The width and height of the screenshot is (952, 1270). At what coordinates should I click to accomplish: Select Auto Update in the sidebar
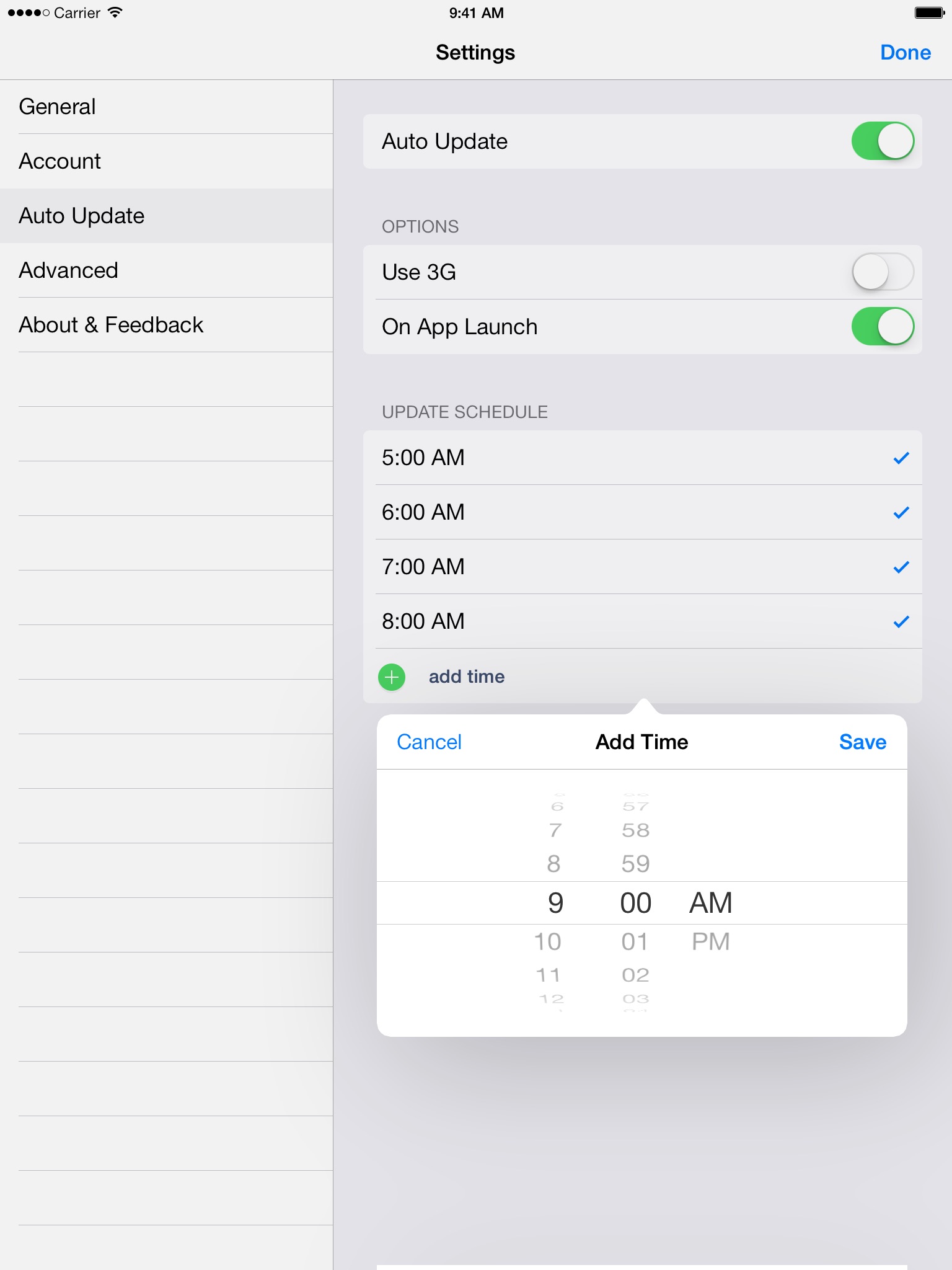166,216
